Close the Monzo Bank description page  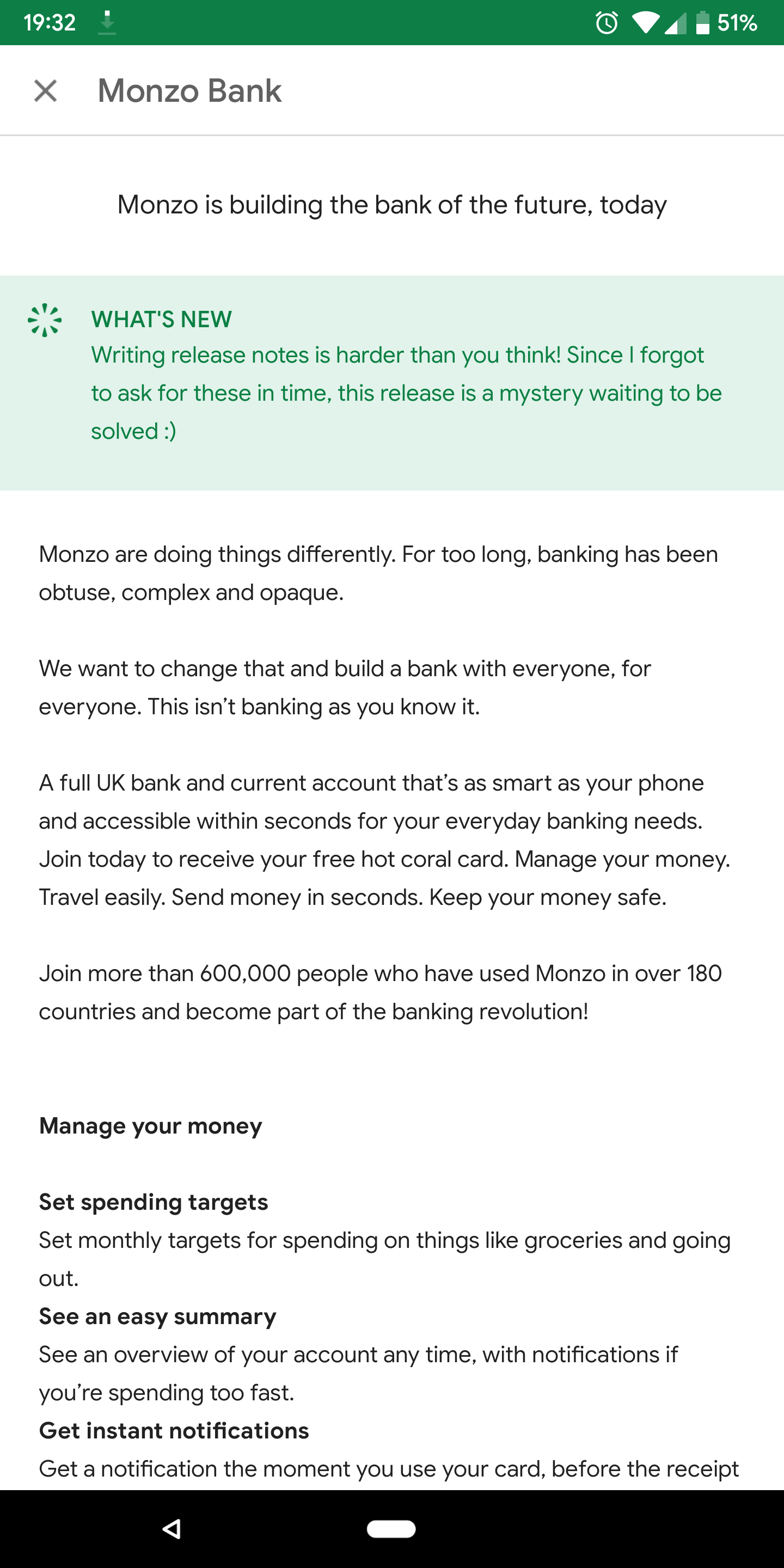coord(46,91)
